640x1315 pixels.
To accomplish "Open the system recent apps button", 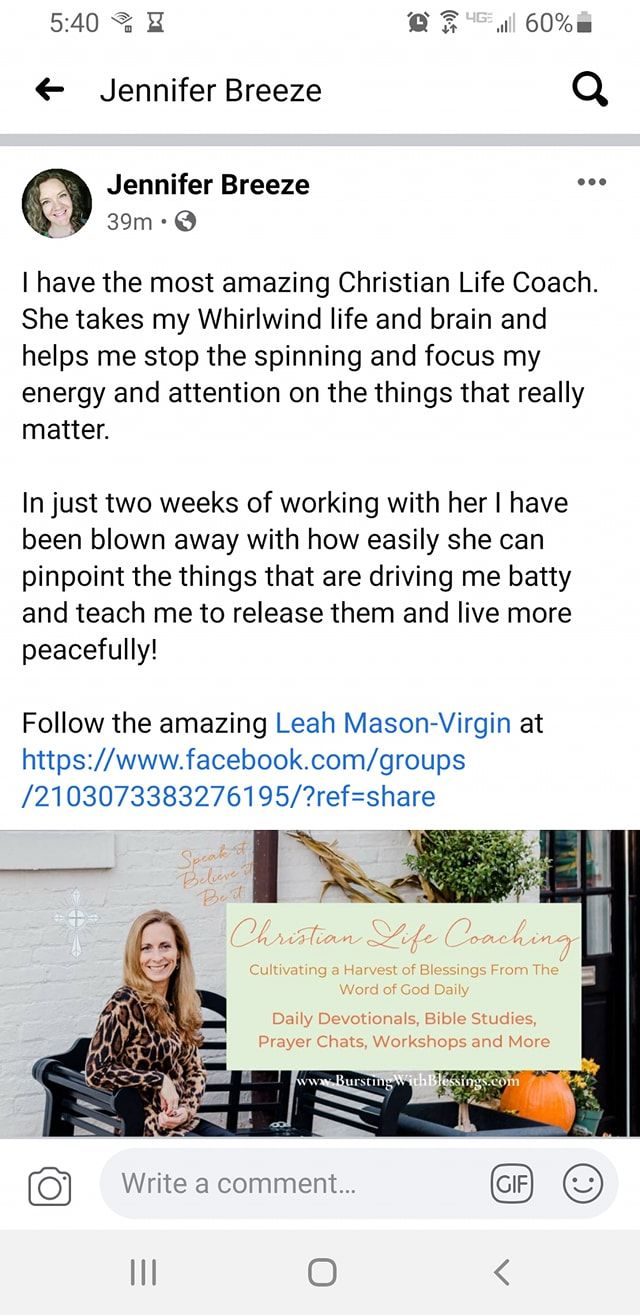I will pos(143,1272).
